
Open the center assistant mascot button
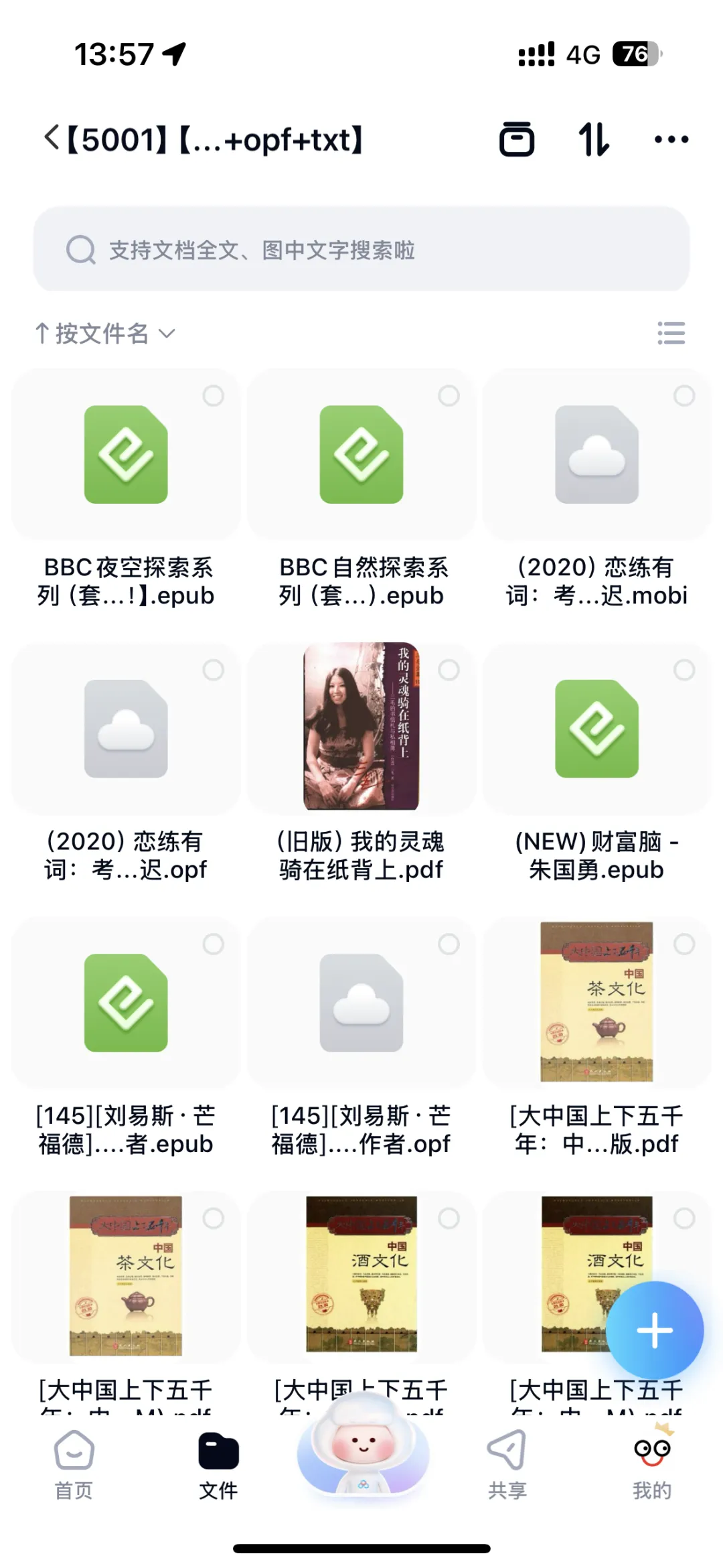click(363, 1447)
